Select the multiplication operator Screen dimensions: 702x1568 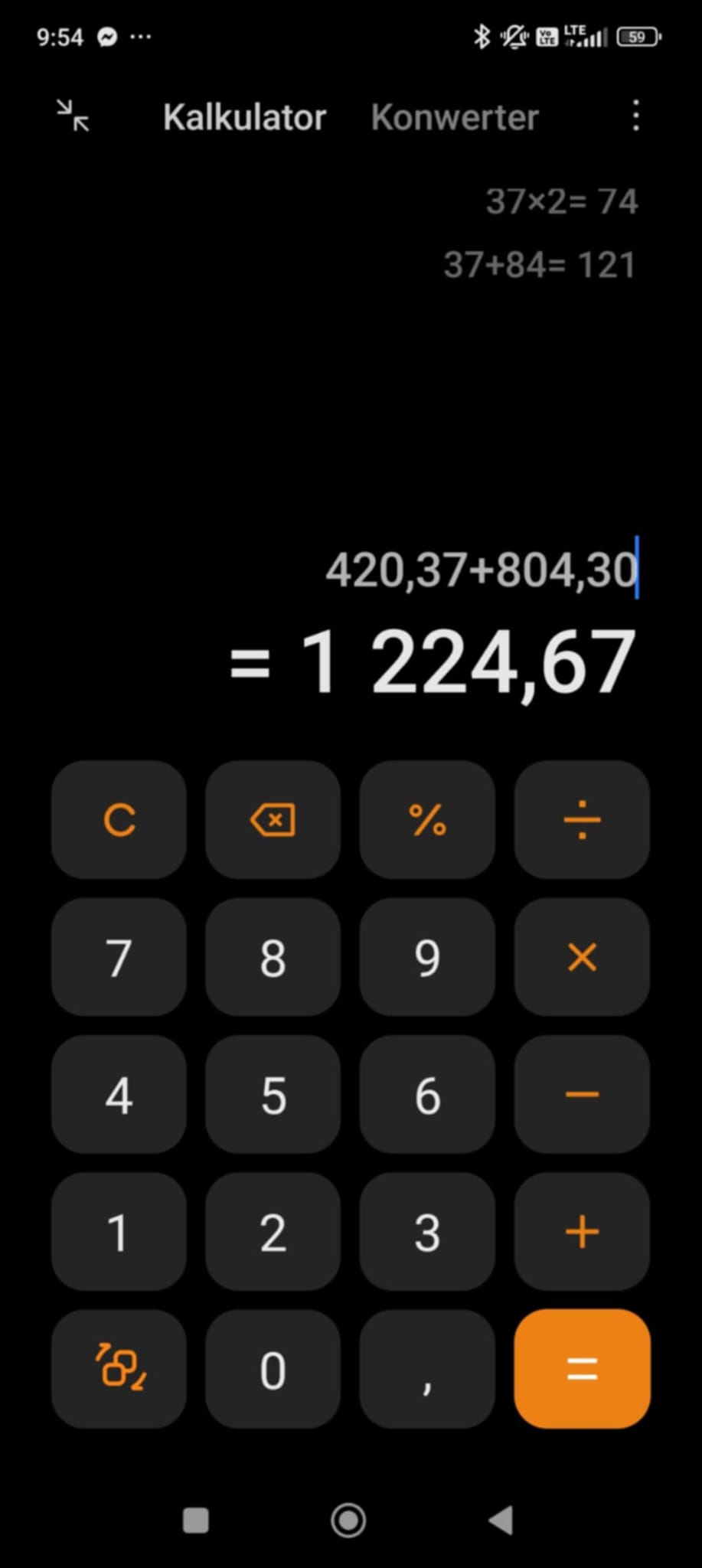pos(582,957)
